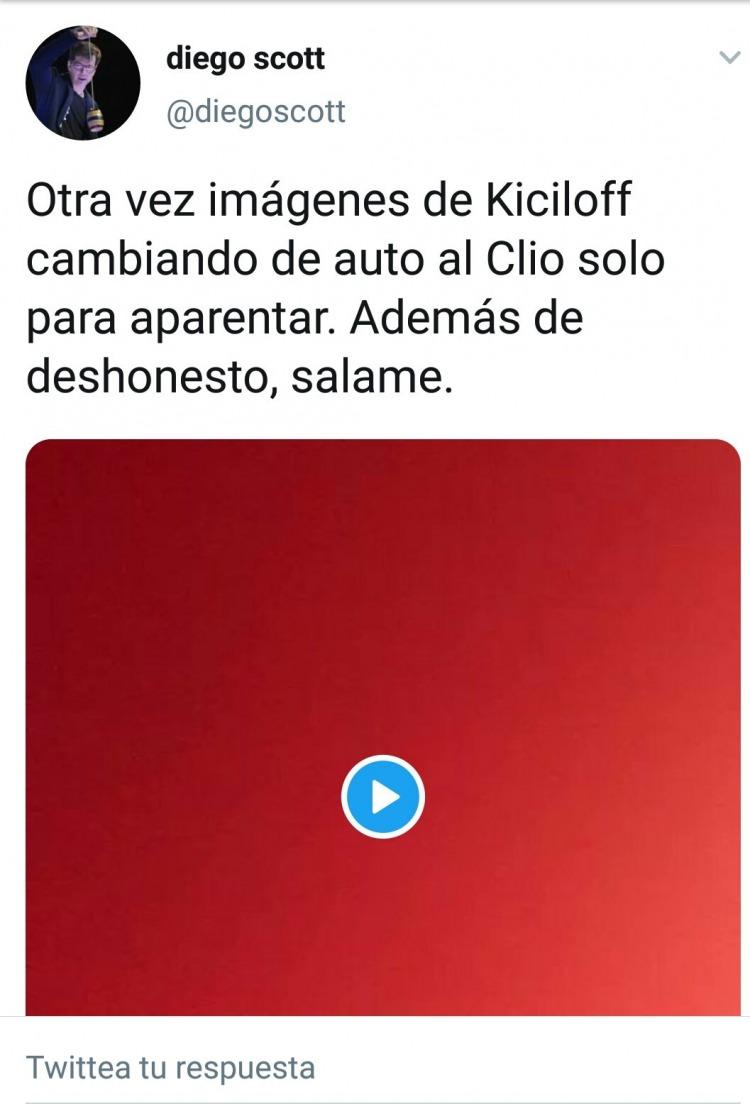Open the @diegoscott profile handle

click(x=256, y=111)
